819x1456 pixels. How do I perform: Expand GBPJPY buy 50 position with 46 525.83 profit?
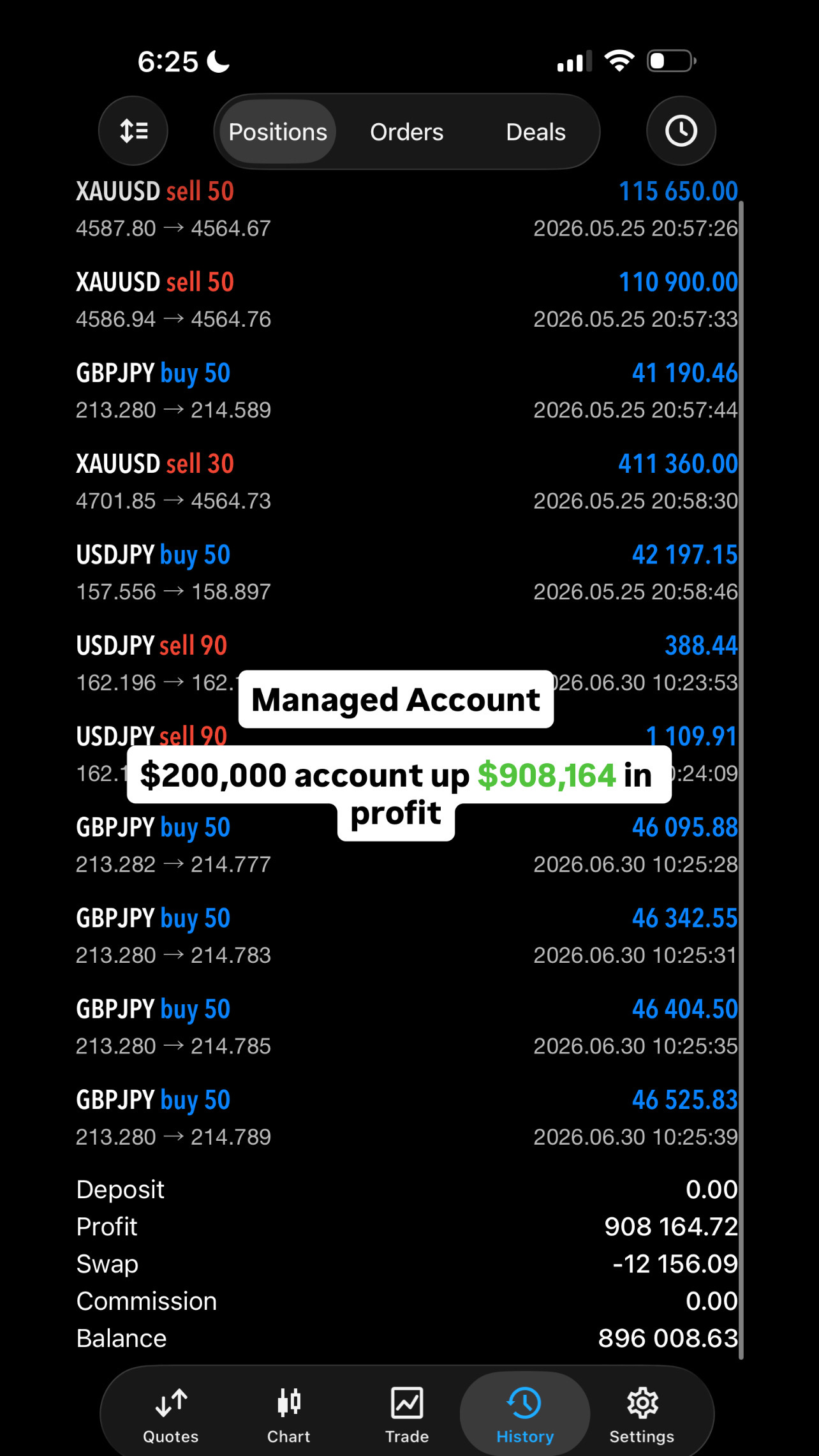tap(407, 1118)
